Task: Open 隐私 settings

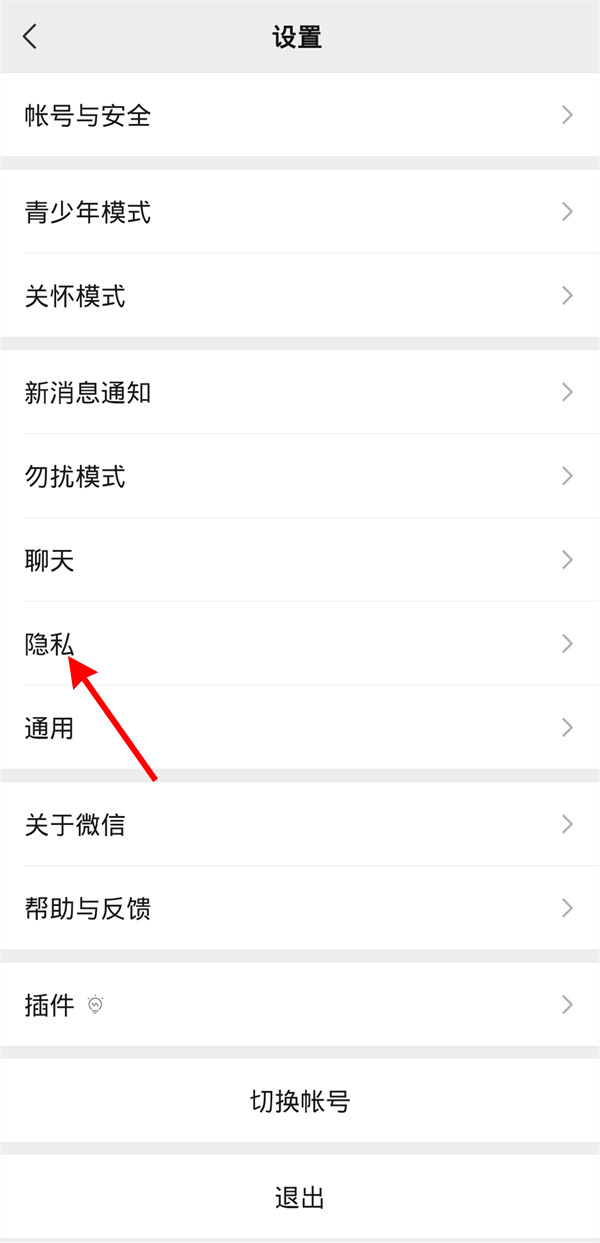Action: 300,644
